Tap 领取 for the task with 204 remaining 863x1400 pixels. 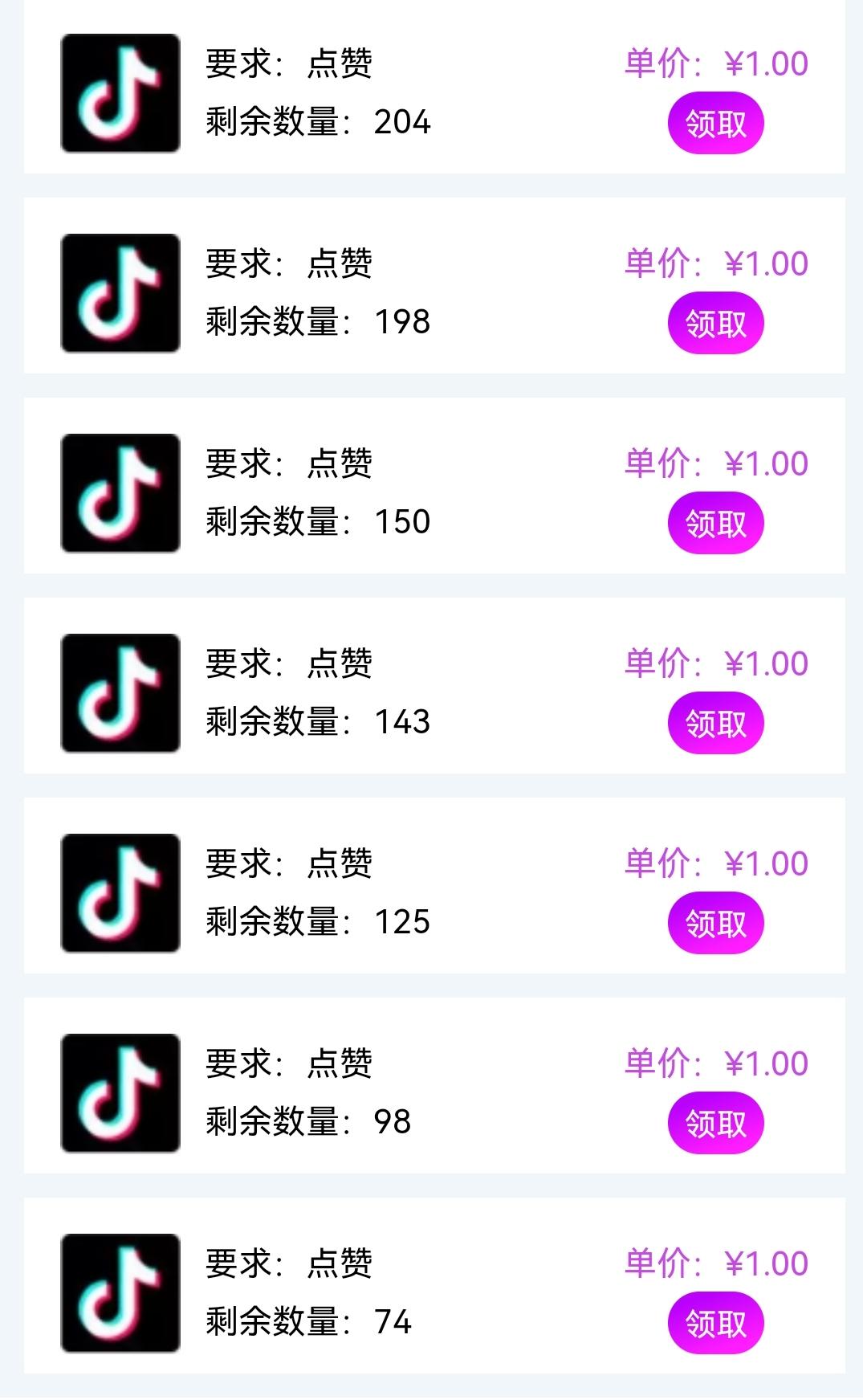click(x=715, y=124)
